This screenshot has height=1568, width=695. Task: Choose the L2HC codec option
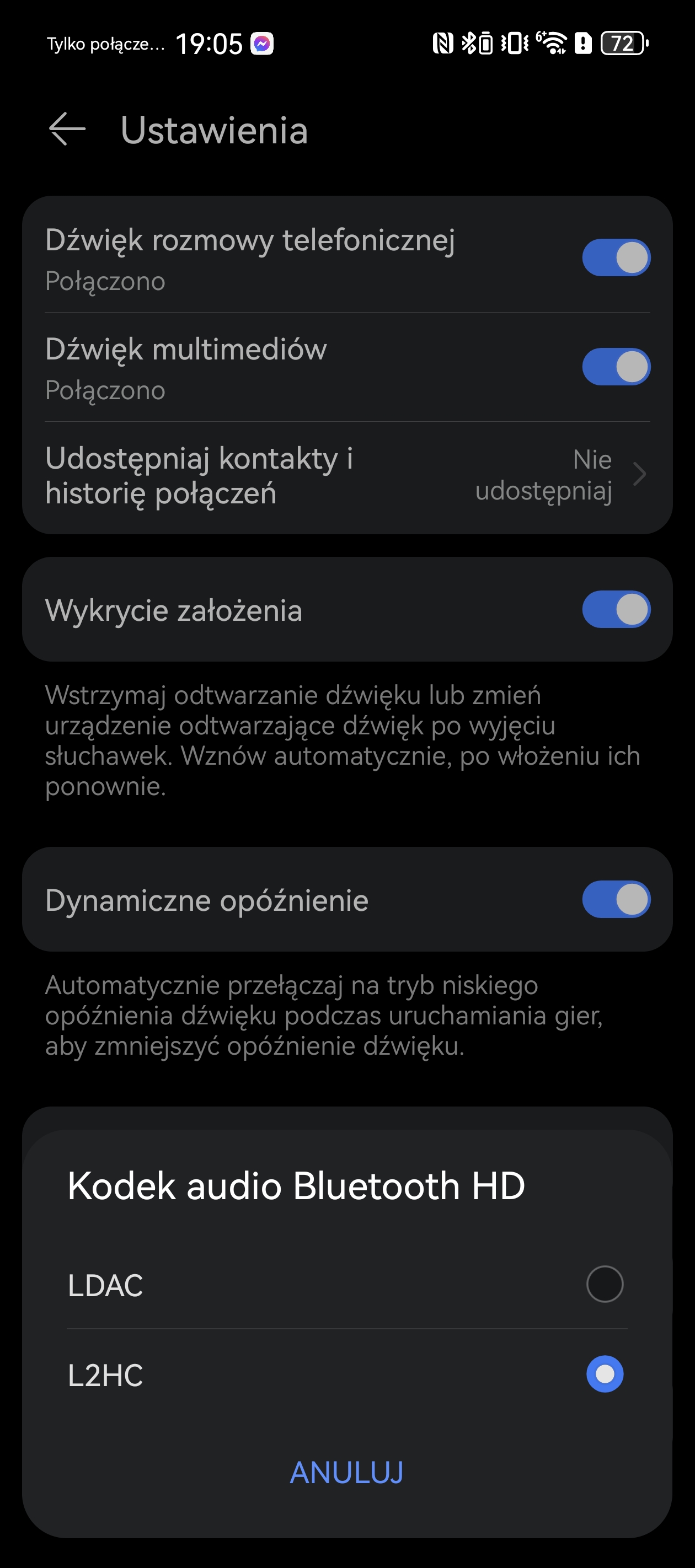point(347,1374)
